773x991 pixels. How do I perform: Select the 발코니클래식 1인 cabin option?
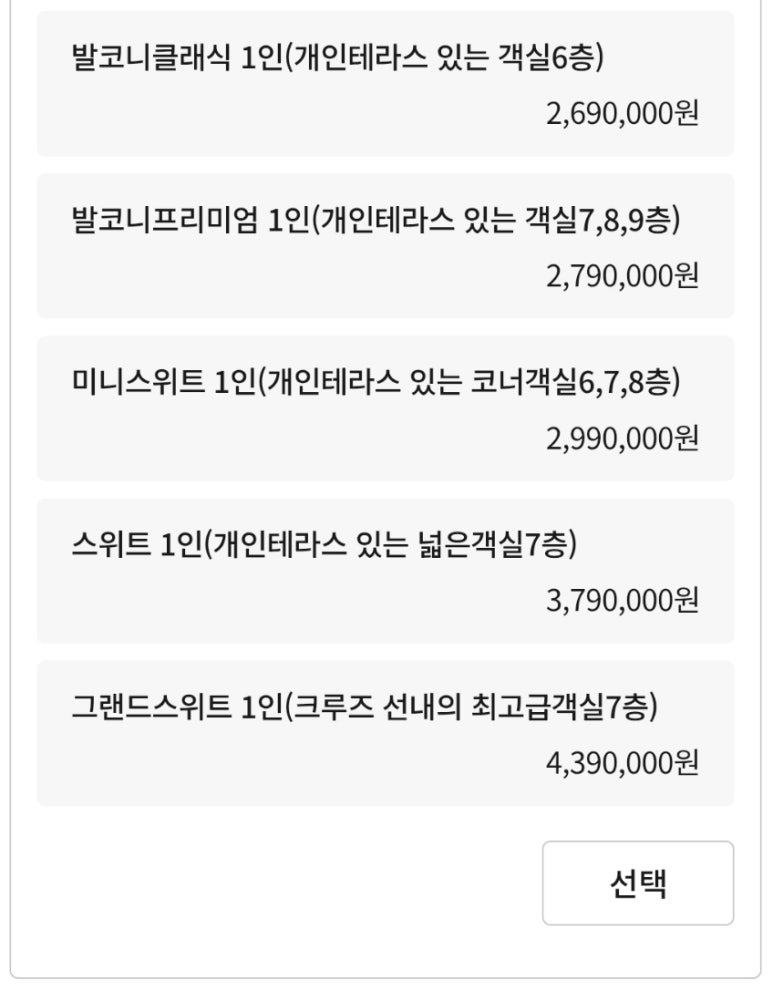385,83
